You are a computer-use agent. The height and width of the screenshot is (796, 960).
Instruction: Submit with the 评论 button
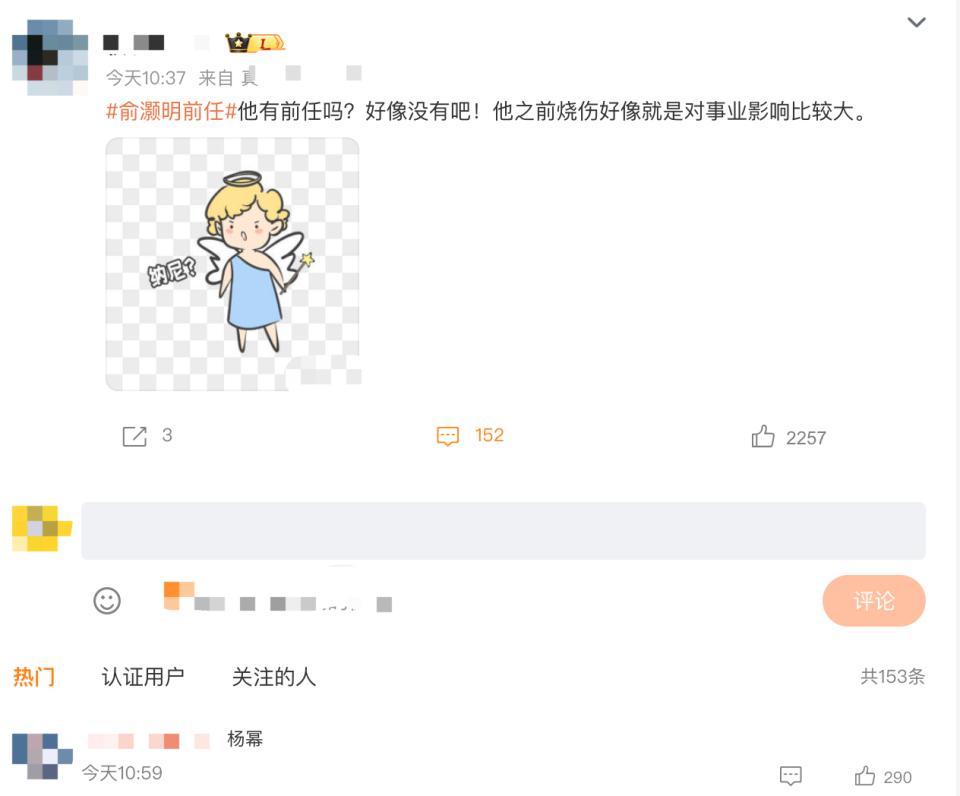point(873,601)
